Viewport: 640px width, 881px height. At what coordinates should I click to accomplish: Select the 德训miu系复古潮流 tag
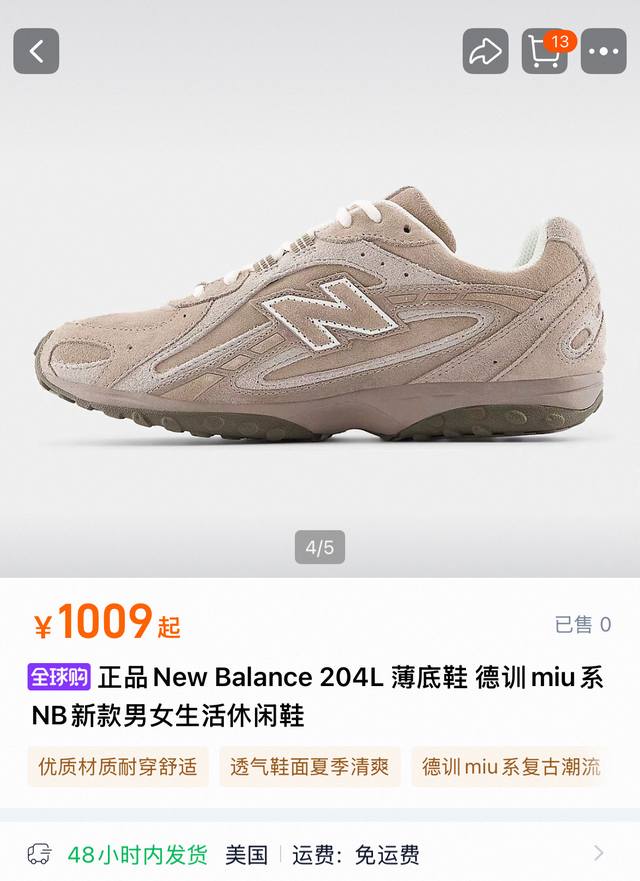510,767
